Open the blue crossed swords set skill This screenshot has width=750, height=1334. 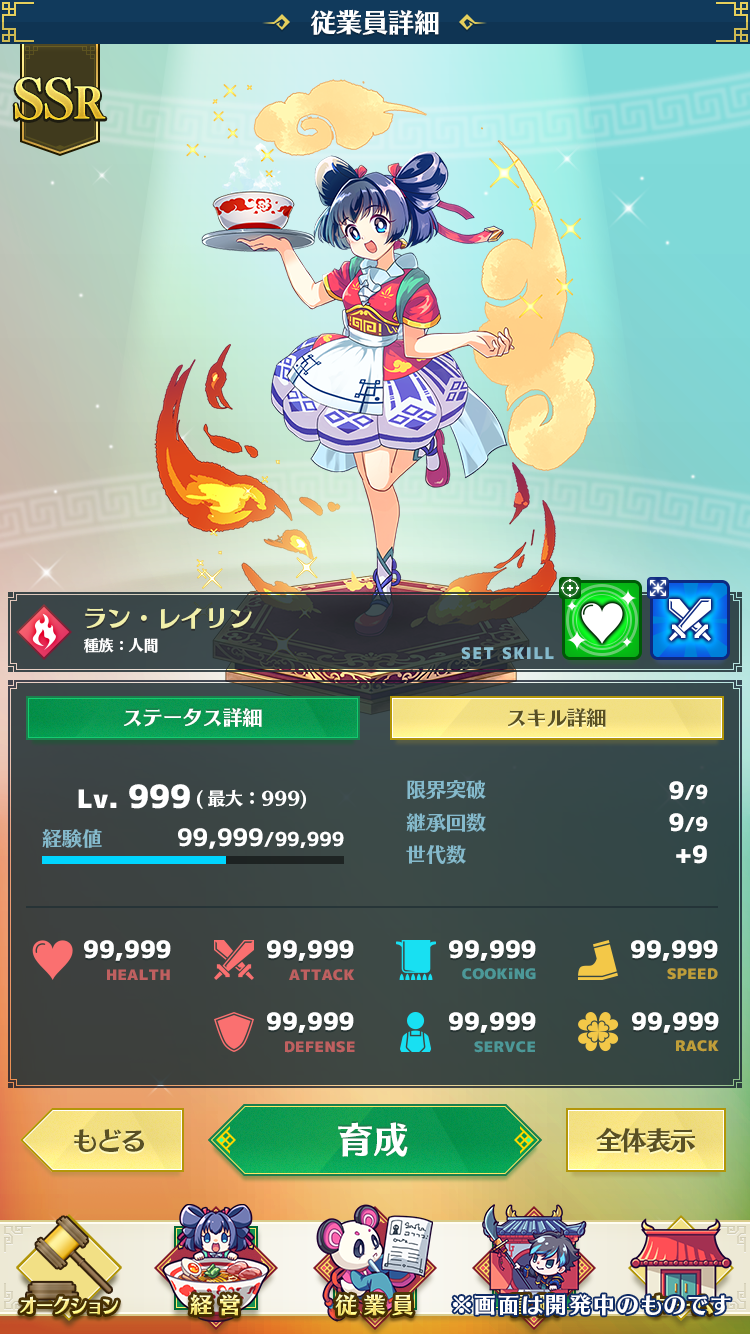pos(690,621)
